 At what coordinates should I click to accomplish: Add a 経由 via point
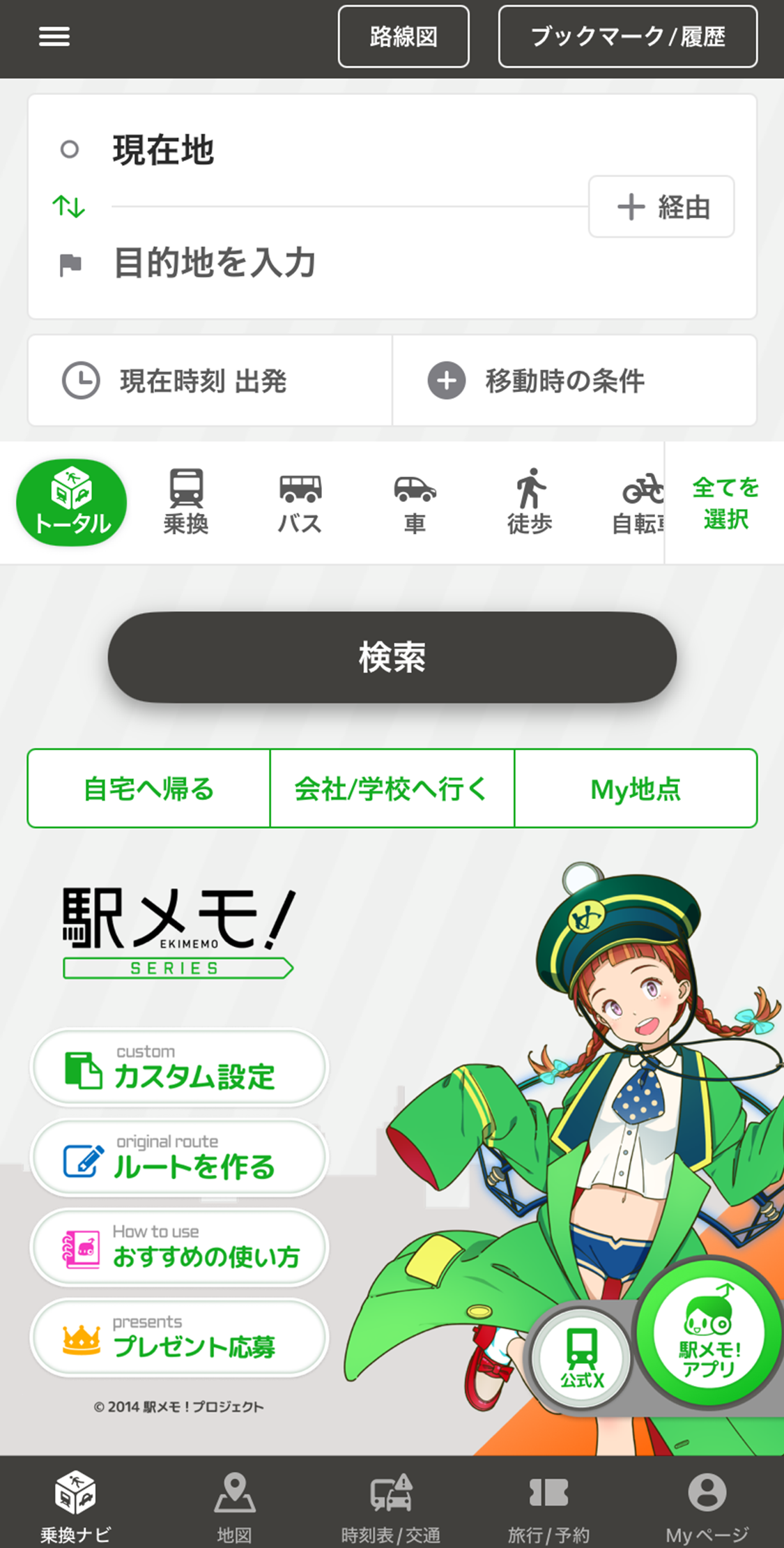[x=661, y=207]
